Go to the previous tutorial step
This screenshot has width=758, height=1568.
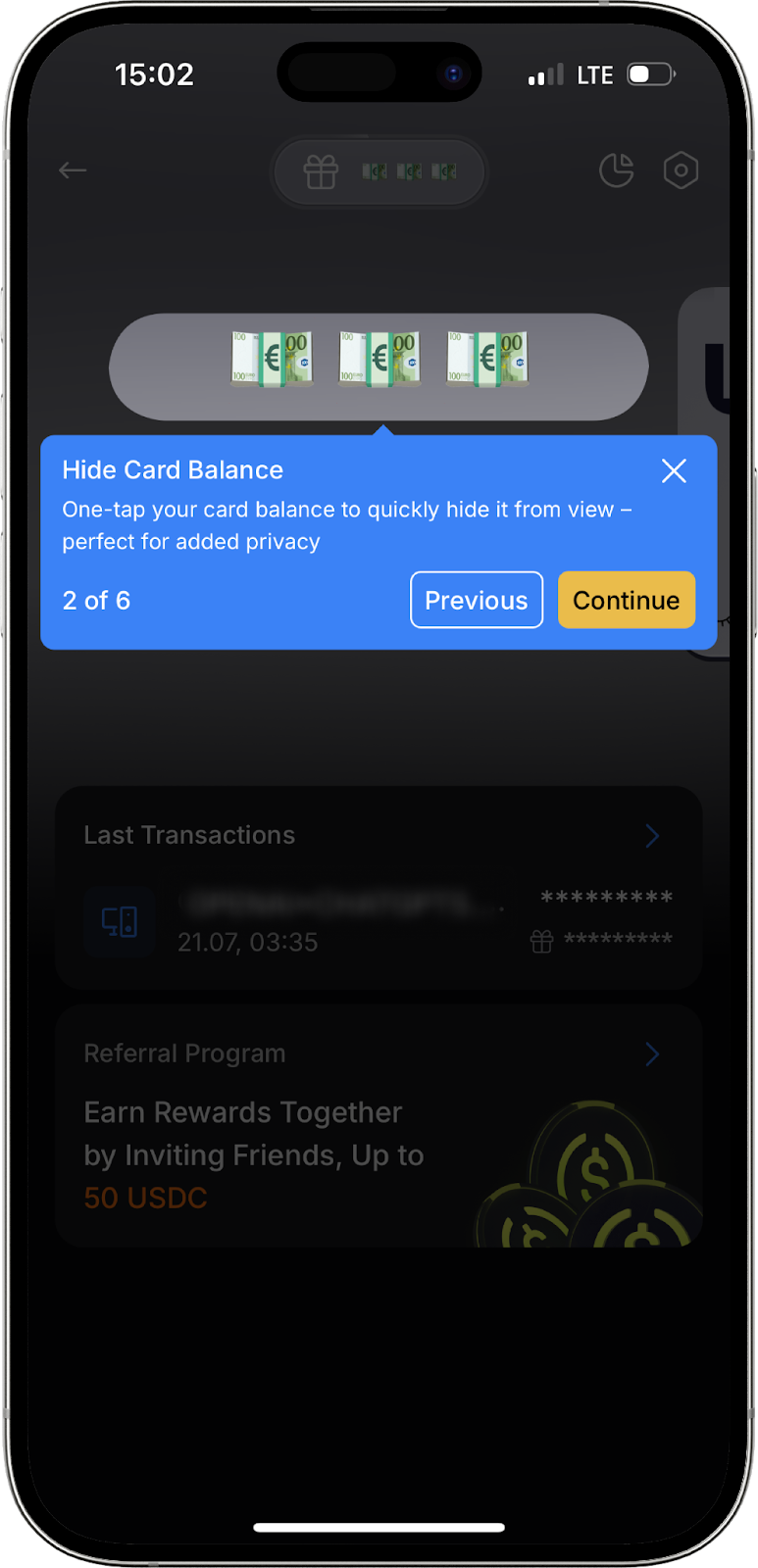pyautogui.click(x=476, y=600)
